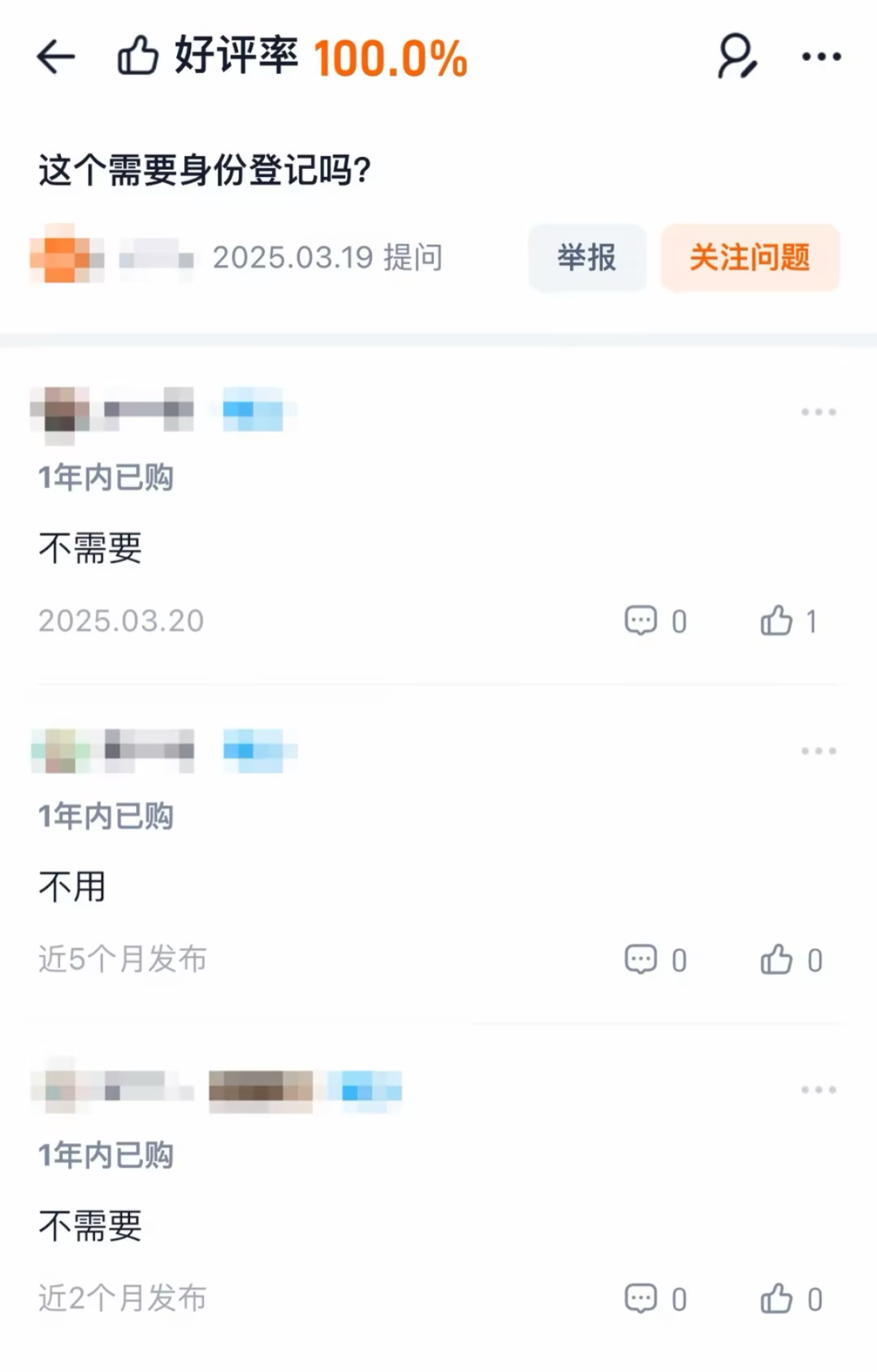877x1372 pixels.
Task: Like the 2025.03.20 answer
Action: click(x=777, y=621)
